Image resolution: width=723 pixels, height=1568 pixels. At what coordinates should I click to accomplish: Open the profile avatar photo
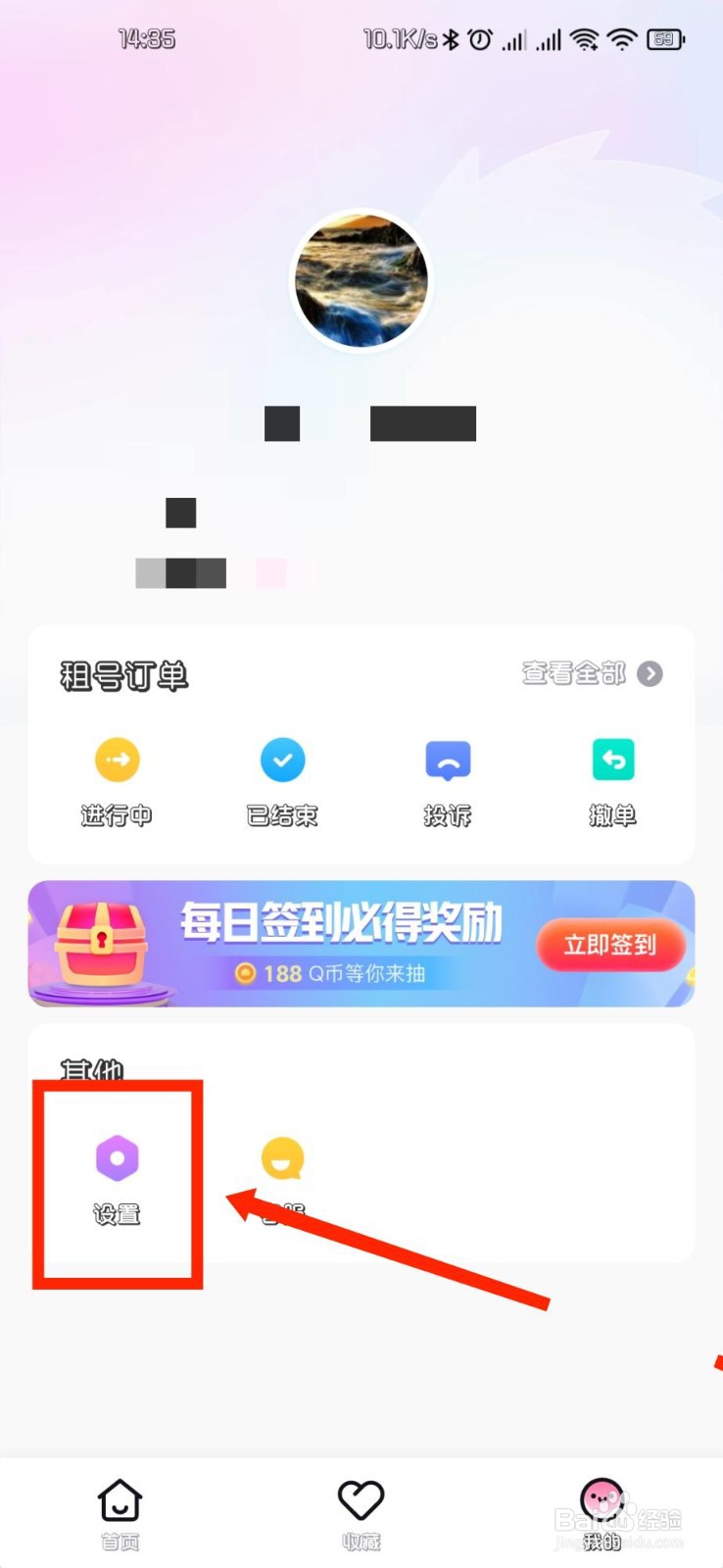point(361,281)
